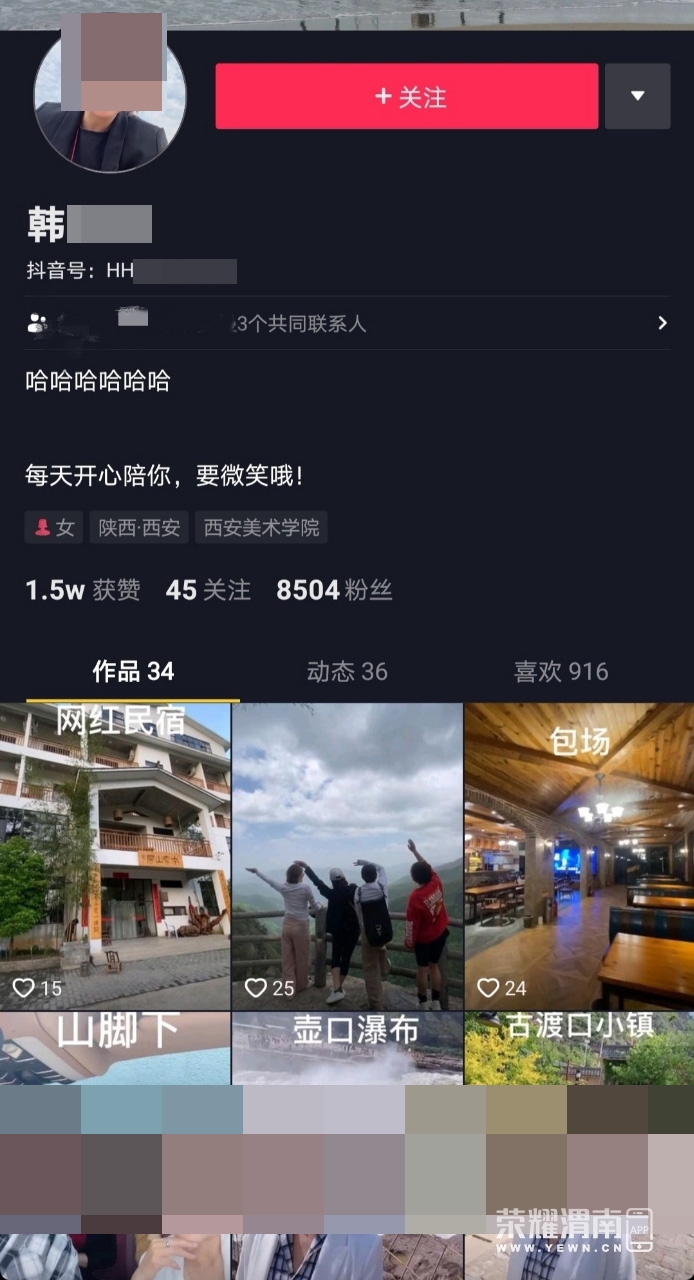
Task: Open the 网红民宿 video
Action: (115, 856)
